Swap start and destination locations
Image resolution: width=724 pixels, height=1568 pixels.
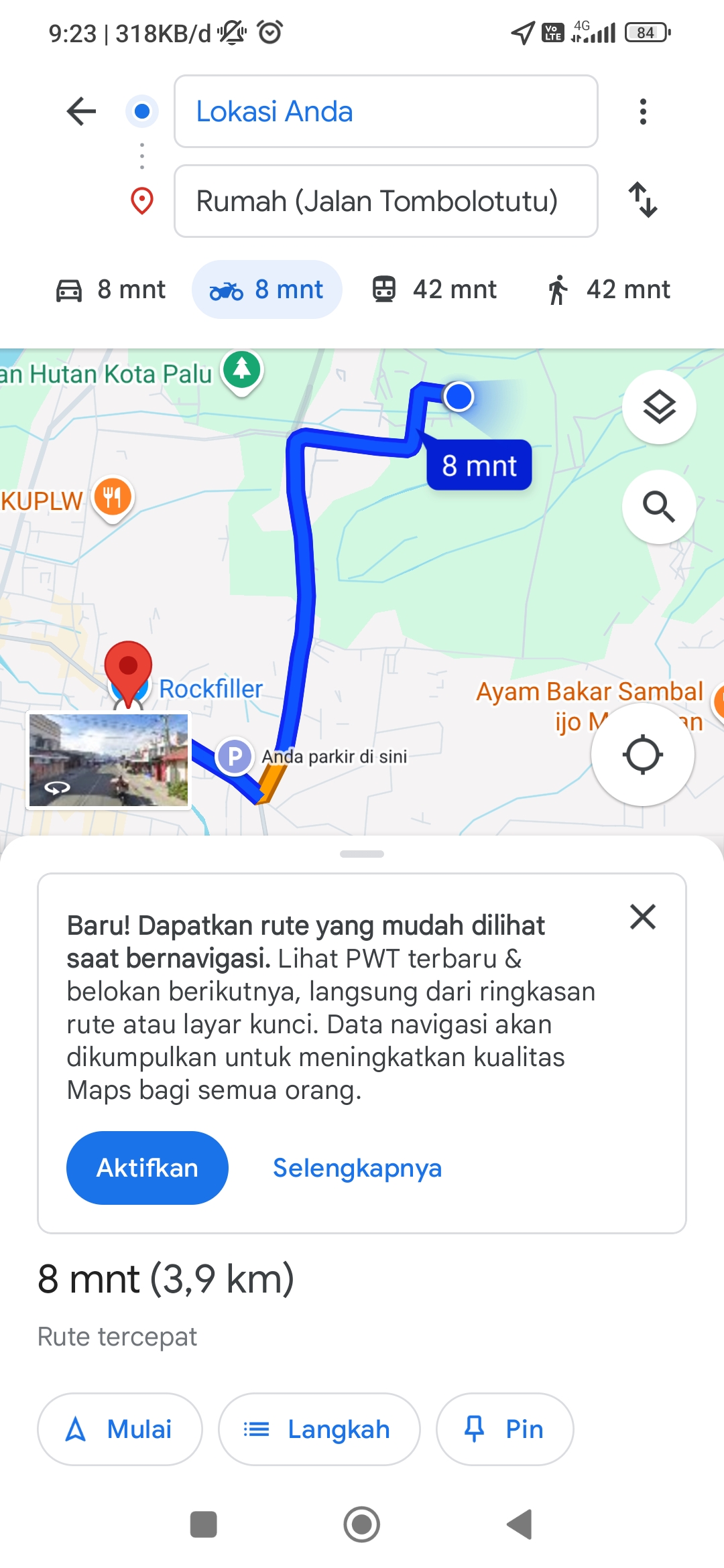[x=643, y=200]
